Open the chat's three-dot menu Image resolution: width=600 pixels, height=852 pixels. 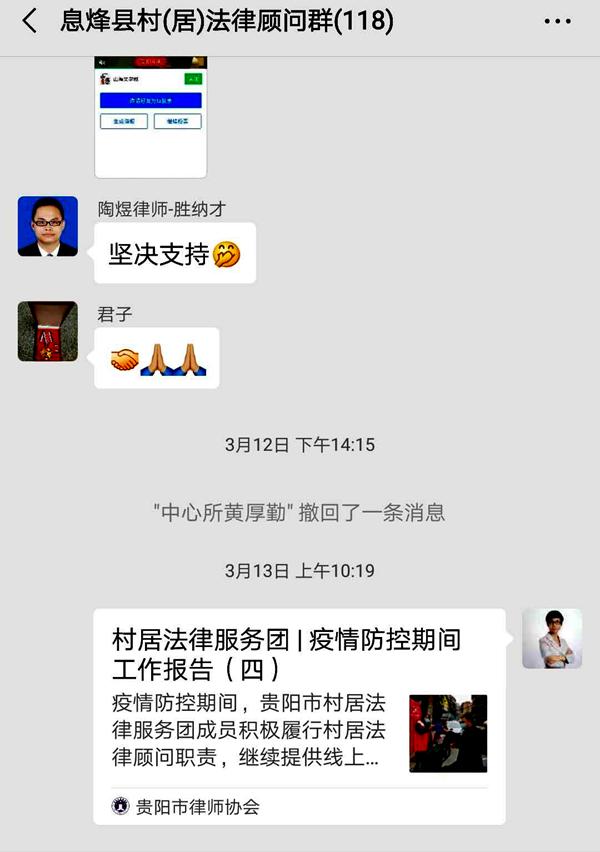tap(557, 21)
